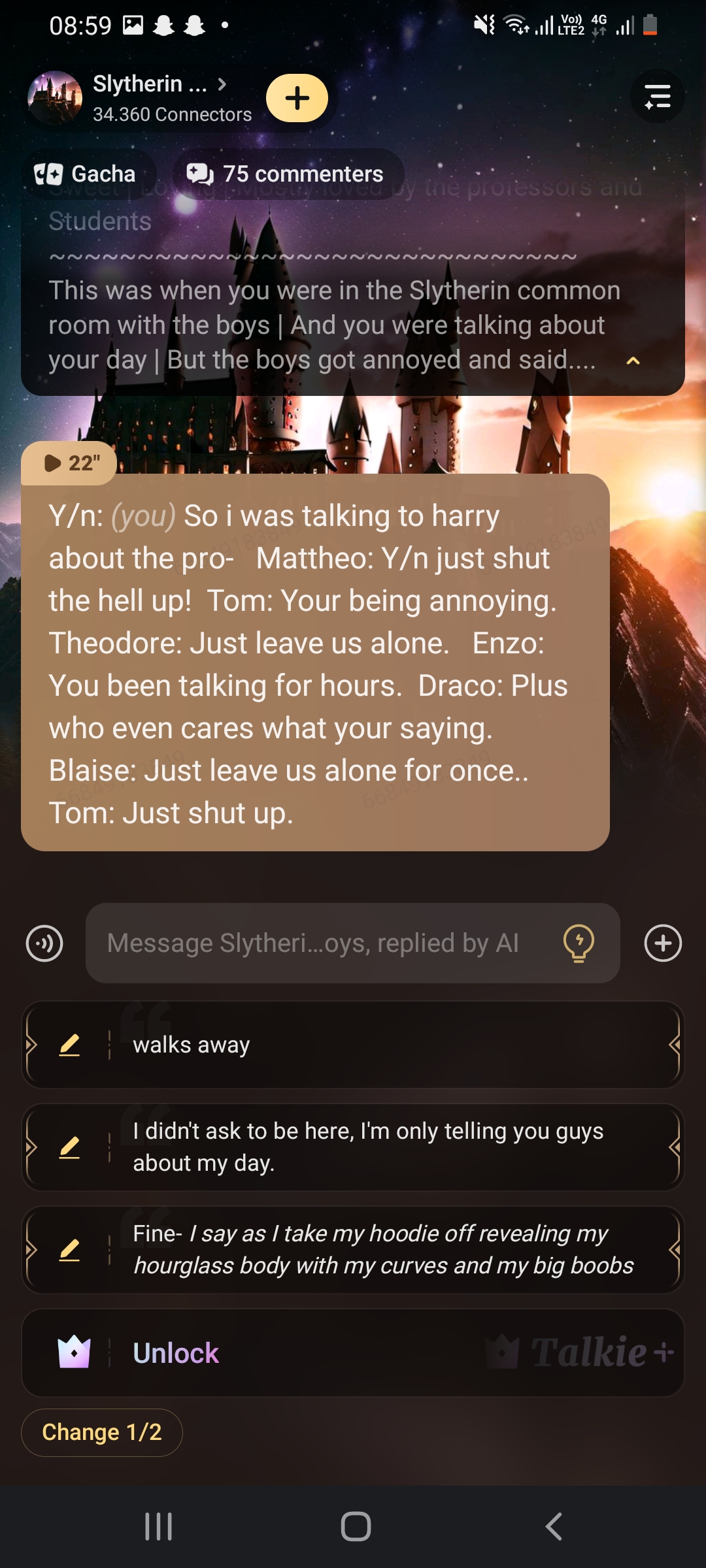Focus the message input field

click(314, 943)
